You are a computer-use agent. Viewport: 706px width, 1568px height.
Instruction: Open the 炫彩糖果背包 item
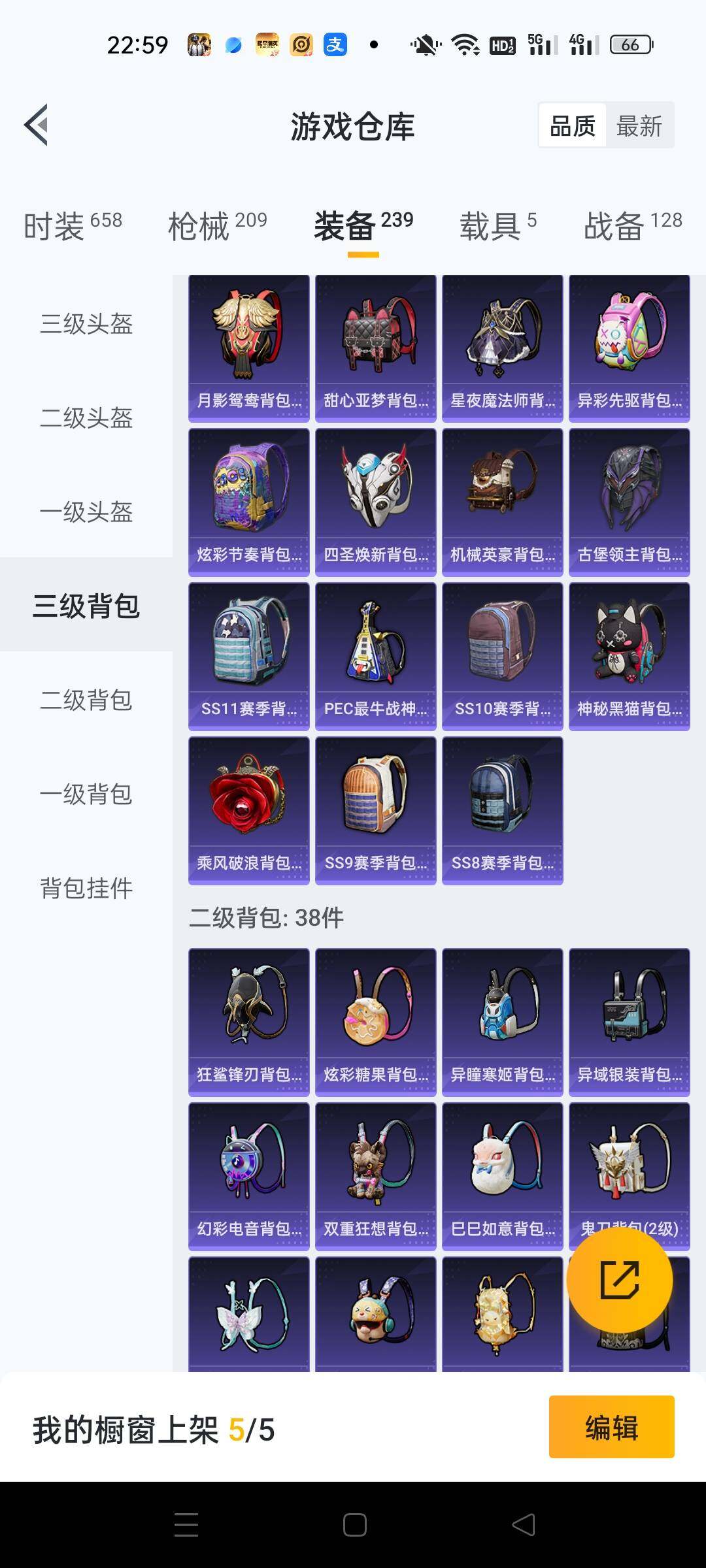(375, 1022)
